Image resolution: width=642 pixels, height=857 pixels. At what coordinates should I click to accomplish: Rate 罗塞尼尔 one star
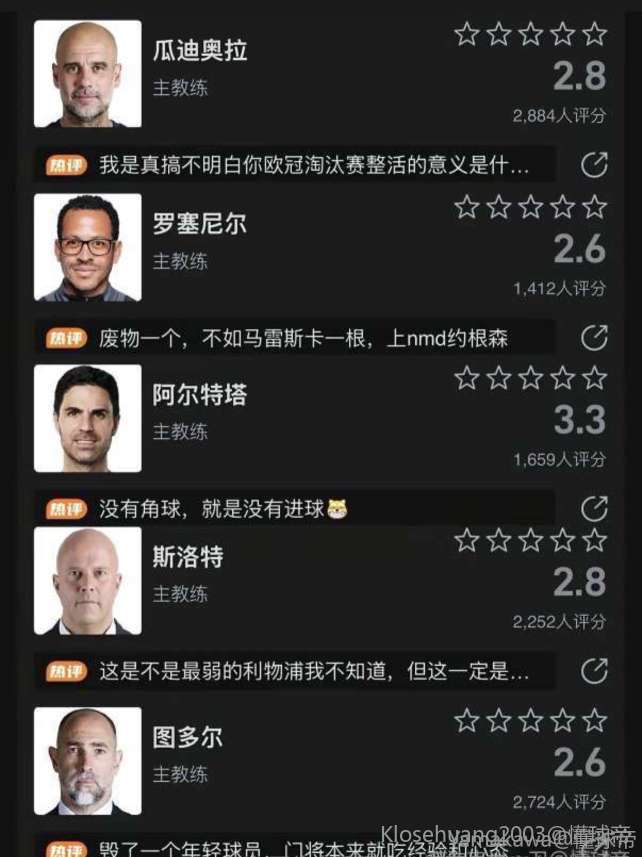pyautogui.click(x=467, y=207)
